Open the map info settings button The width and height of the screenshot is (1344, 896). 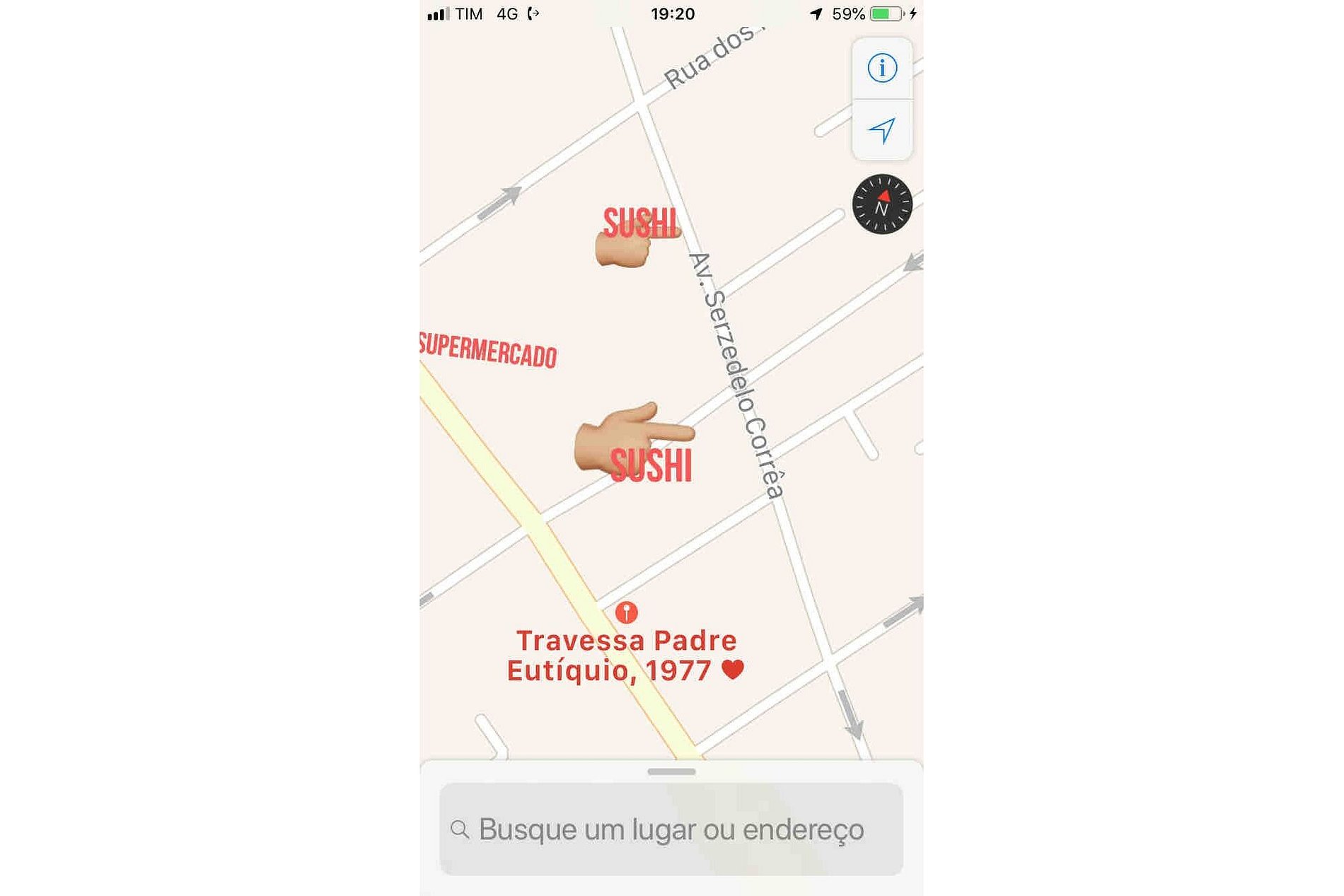881,69
